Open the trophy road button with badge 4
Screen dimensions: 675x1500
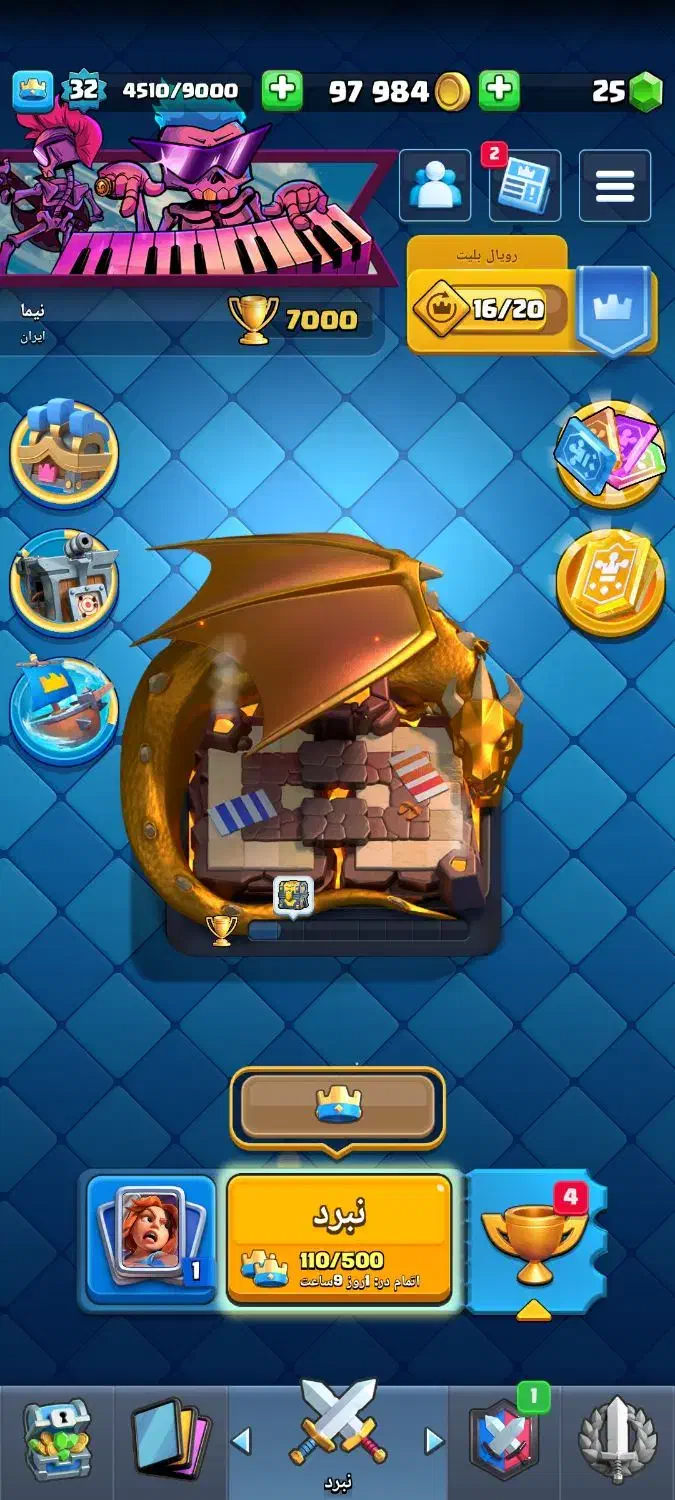tap(535, 1241)
